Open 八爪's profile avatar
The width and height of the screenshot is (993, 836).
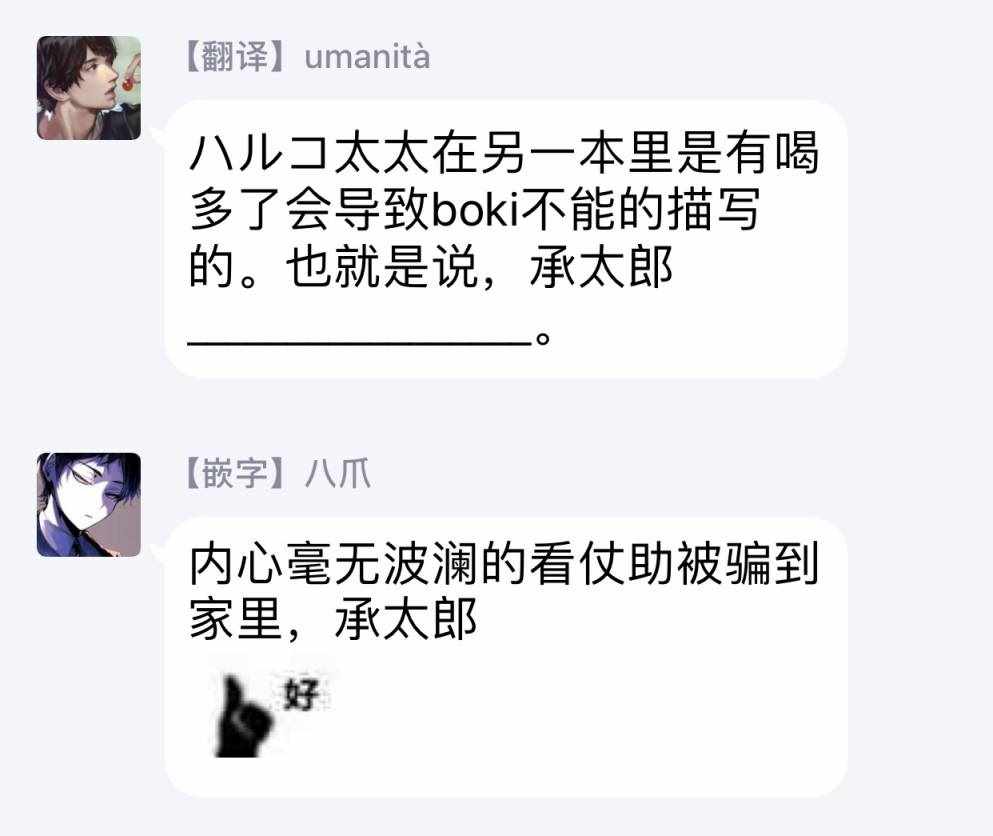tap(89, 505)
